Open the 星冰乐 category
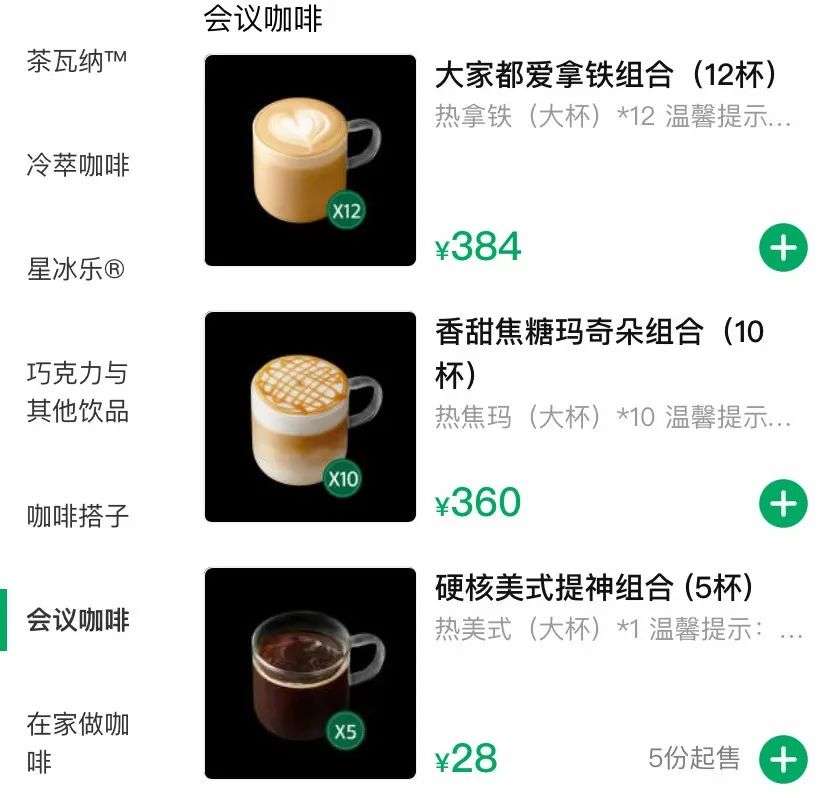828x798 pixels. click(x=76, y=269)
